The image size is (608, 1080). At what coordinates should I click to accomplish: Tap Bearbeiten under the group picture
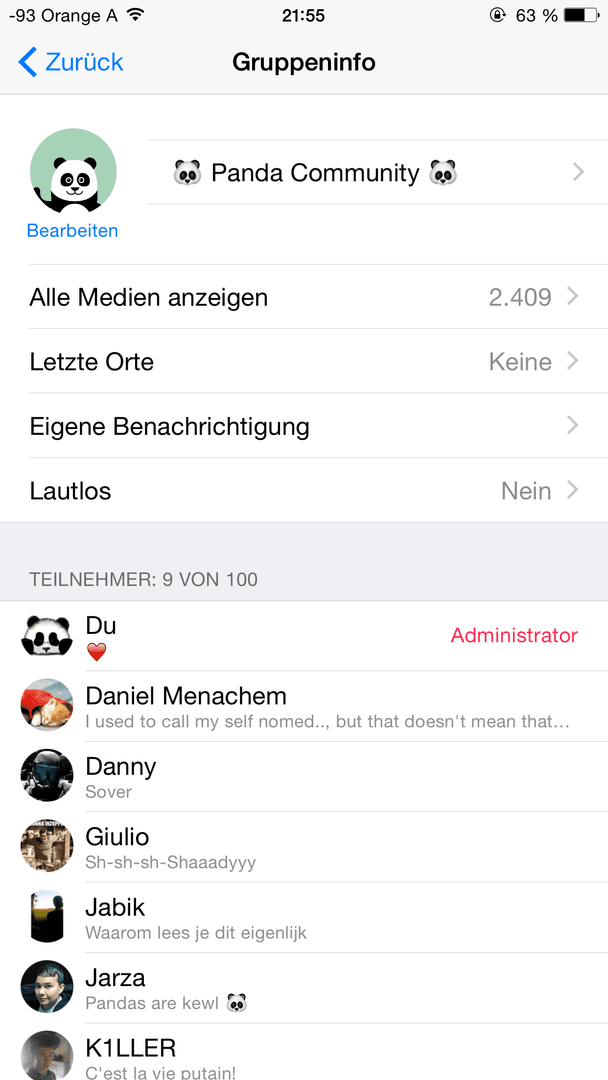pyautogui.click(x=72, y=231)
